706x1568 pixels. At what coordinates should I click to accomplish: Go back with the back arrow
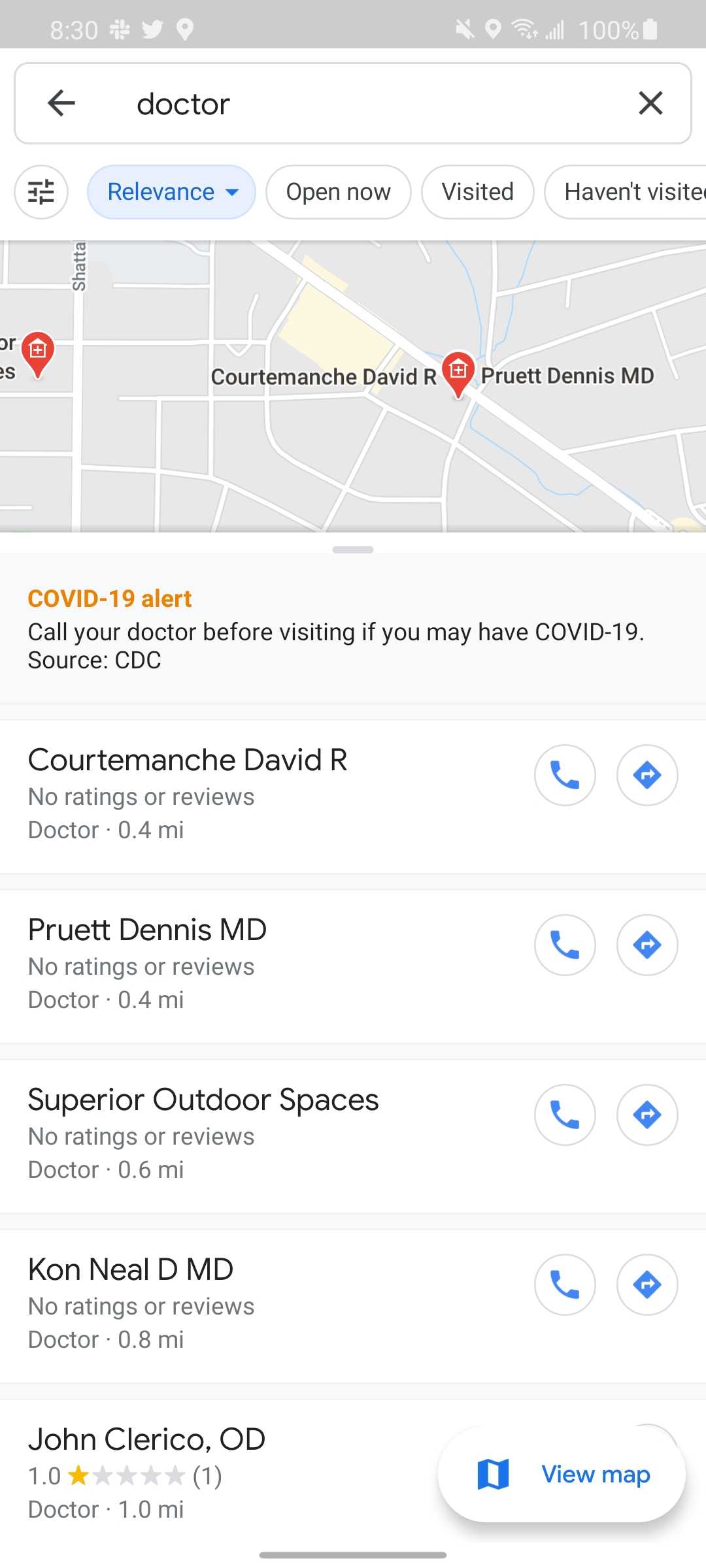60,103
